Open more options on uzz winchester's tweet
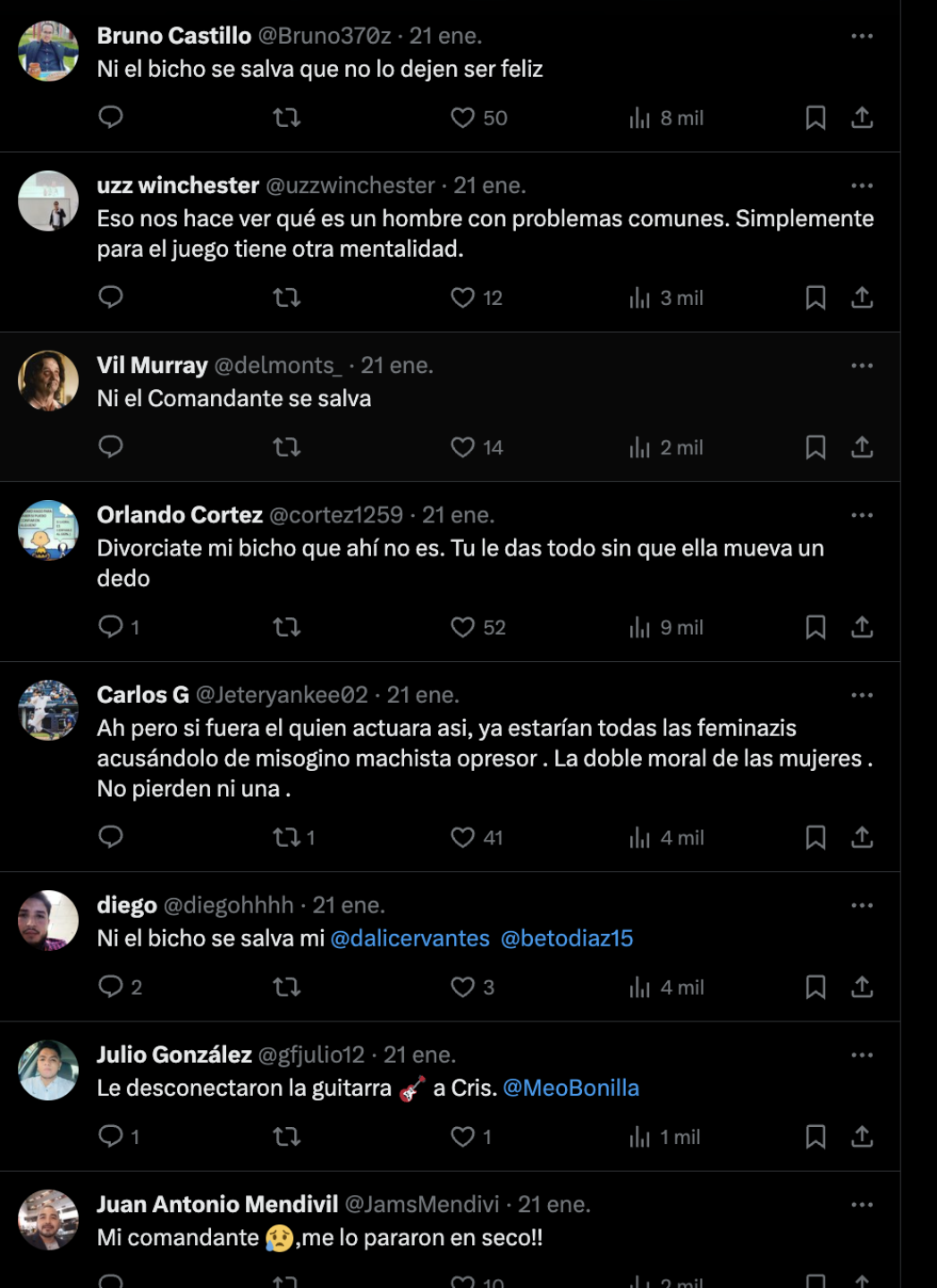937x1288 pixels. (862, 185)
